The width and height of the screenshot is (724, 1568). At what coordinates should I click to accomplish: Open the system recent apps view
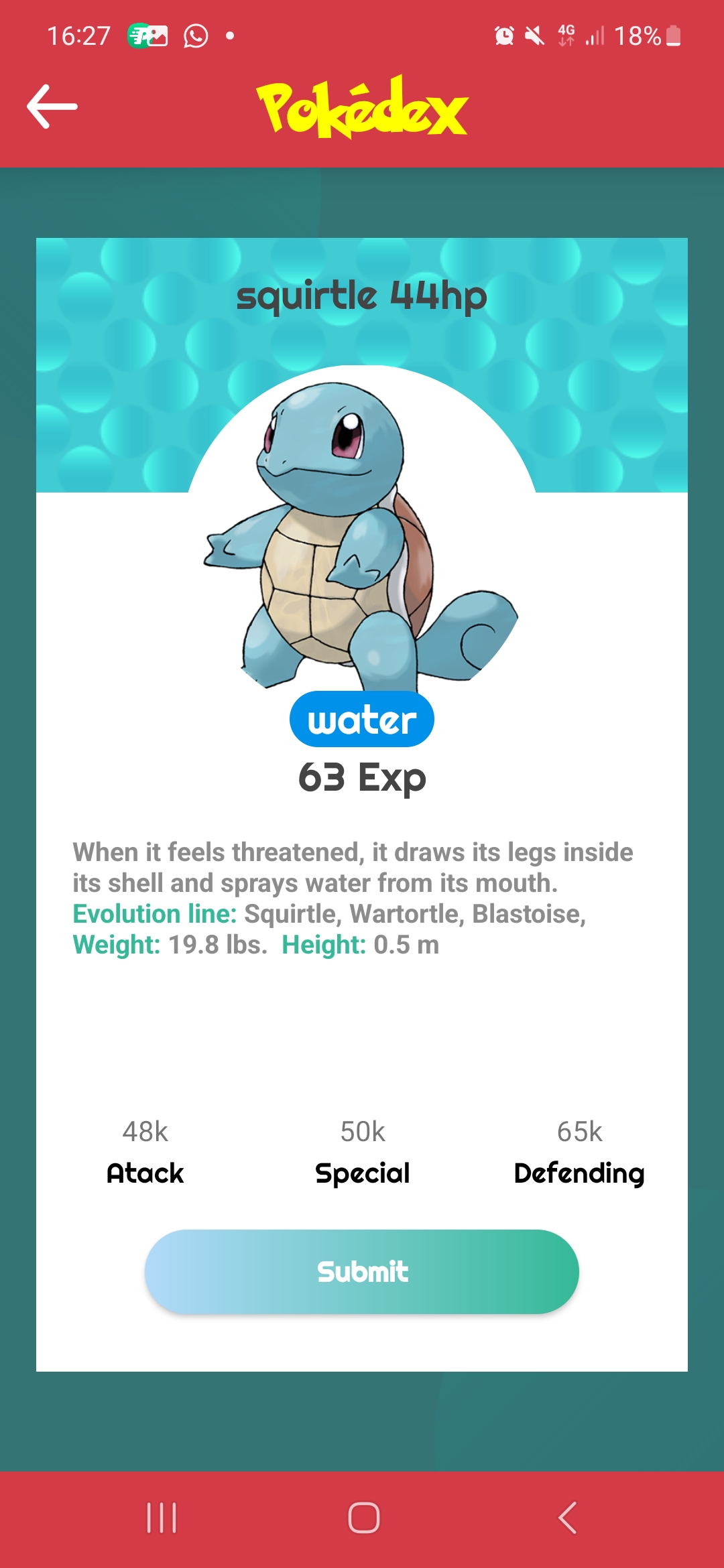pyautogui.click(x=162, y=1518)
